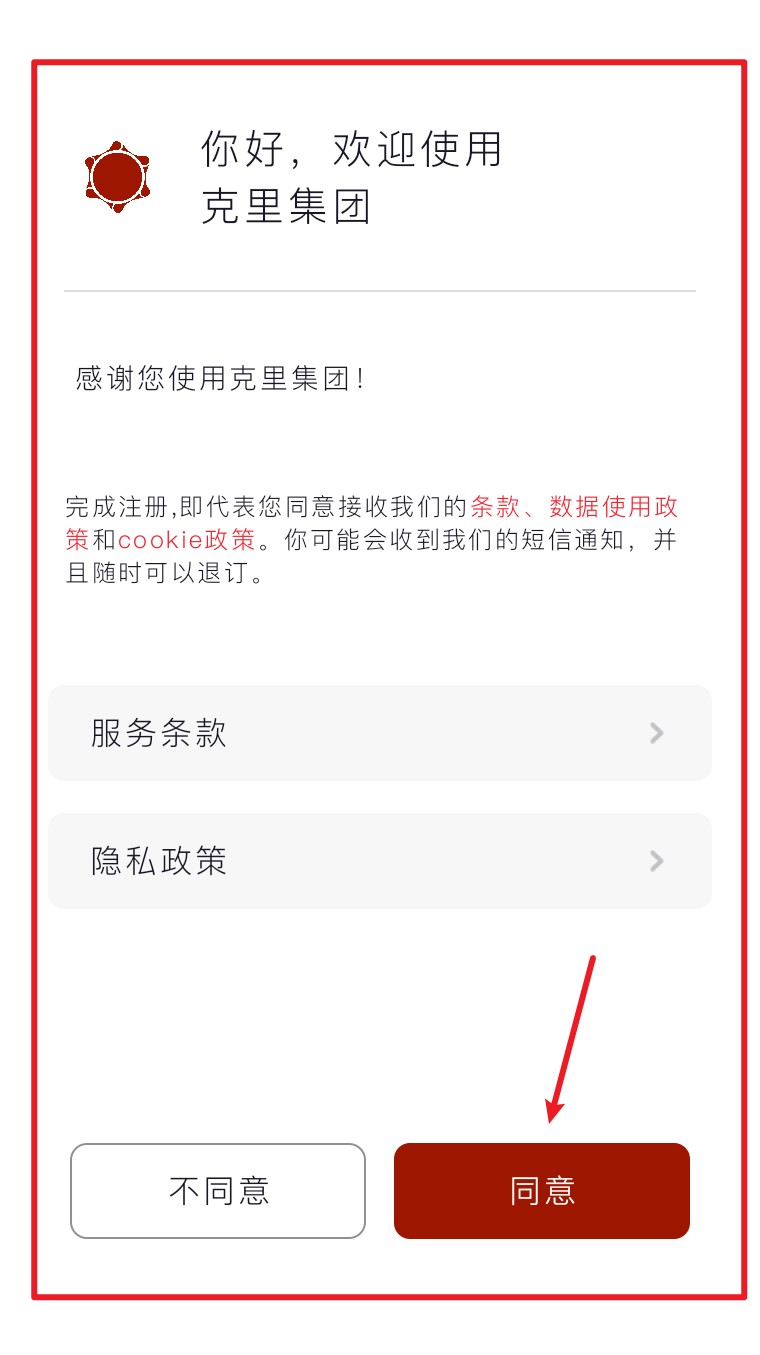This screenshot has height=1355, width=760.
Task: Open the red cookie政策 link
Action: tap(187, 541)
